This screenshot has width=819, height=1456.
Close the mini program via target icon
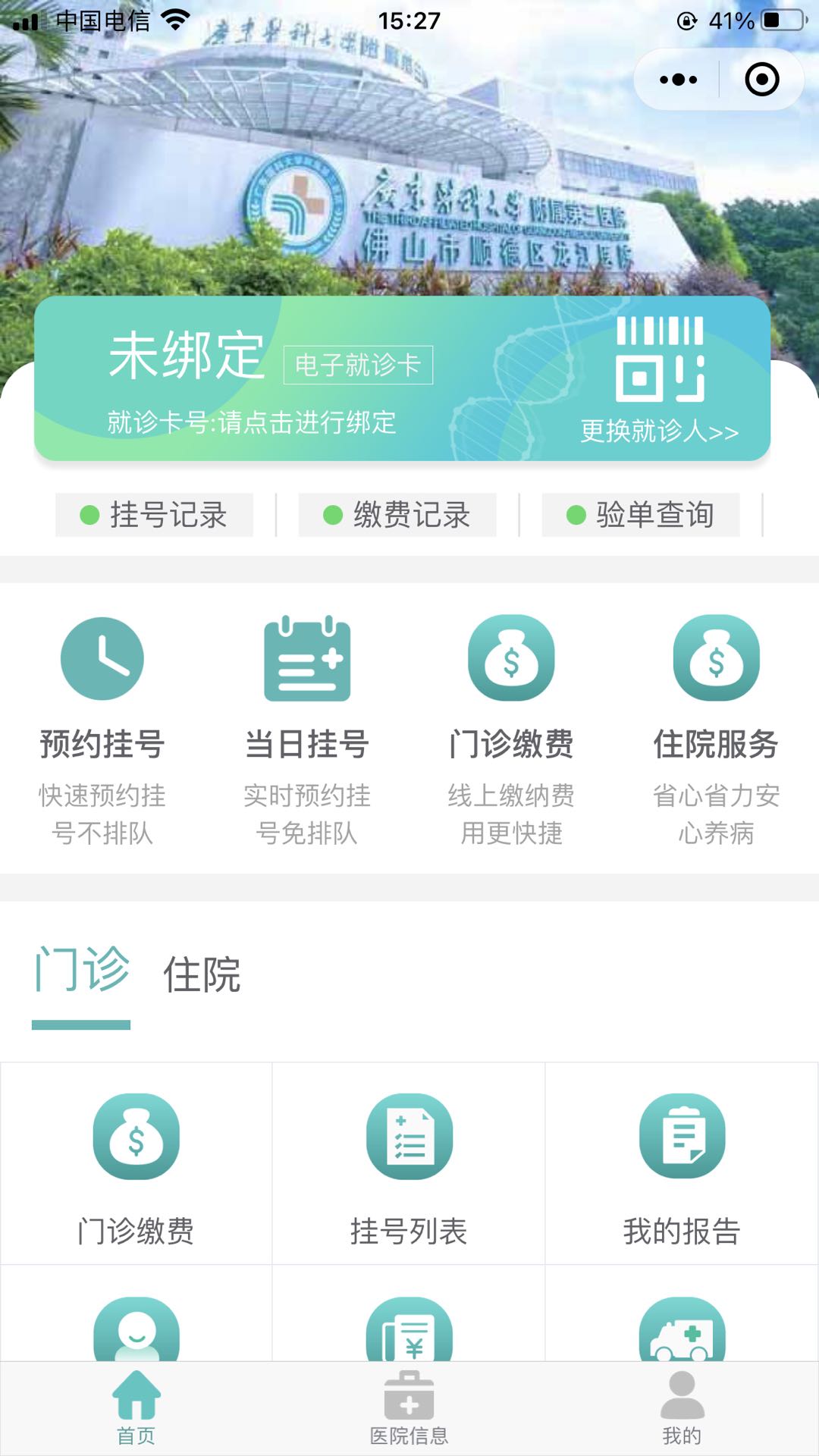tap(761, 80)
